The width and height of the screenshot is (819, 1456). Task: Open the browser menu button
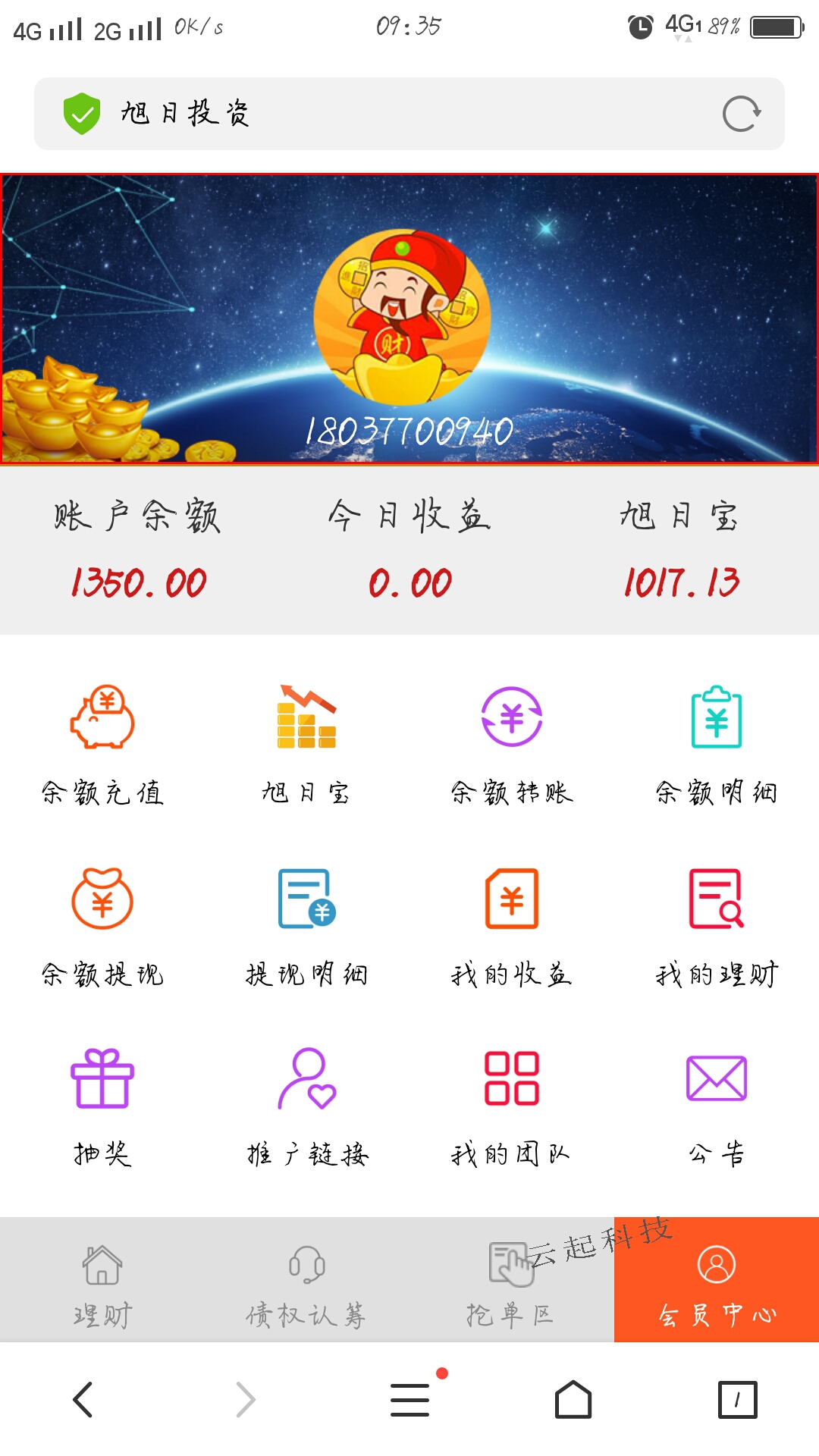(410, 1399)
